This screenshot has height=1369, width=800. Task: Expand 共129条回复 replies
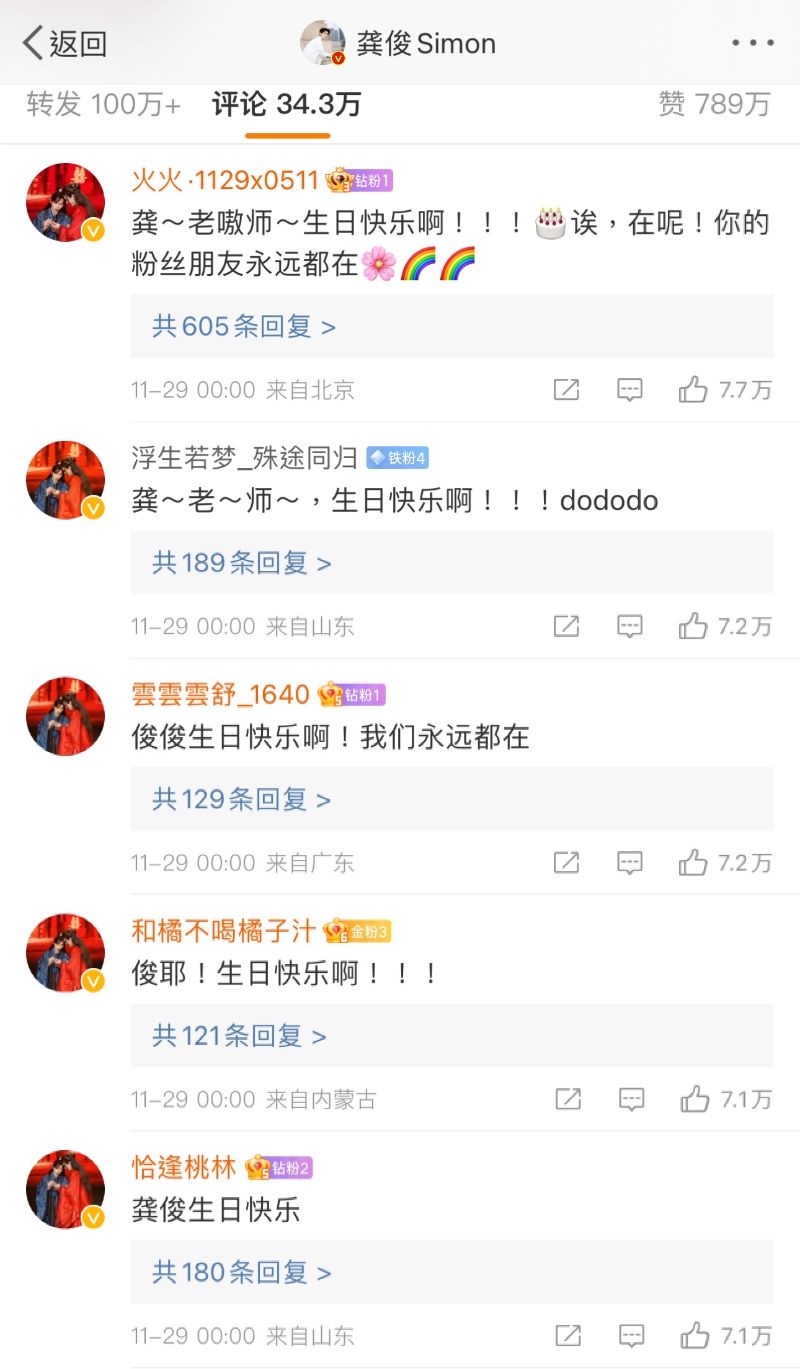241,799
